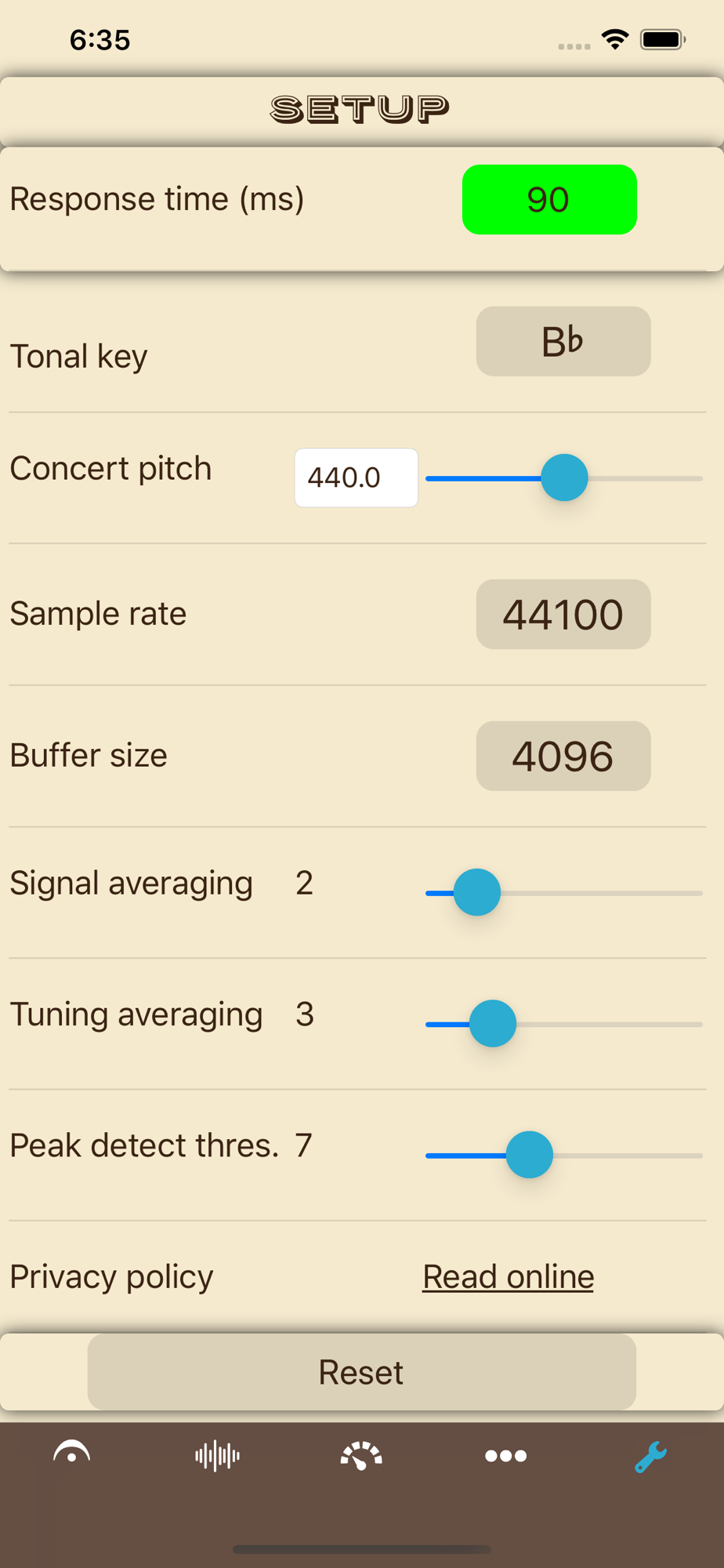This screenshot has height=1568, width=724.
Task: Switch to the first tuner dial tab
Action: (x=72, y=1456)
